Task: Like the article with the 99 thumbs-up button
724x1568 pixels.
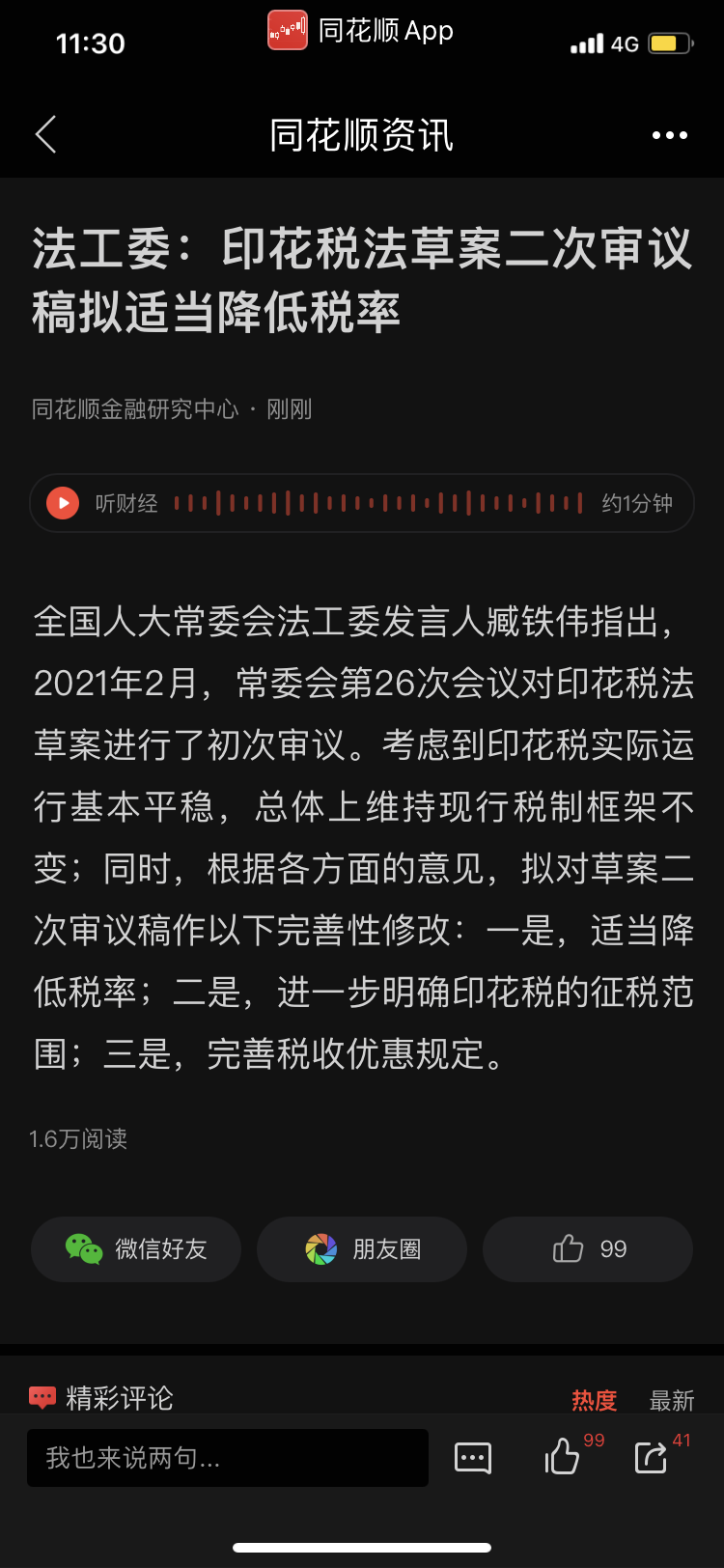Action: [x=588, y=1249]
